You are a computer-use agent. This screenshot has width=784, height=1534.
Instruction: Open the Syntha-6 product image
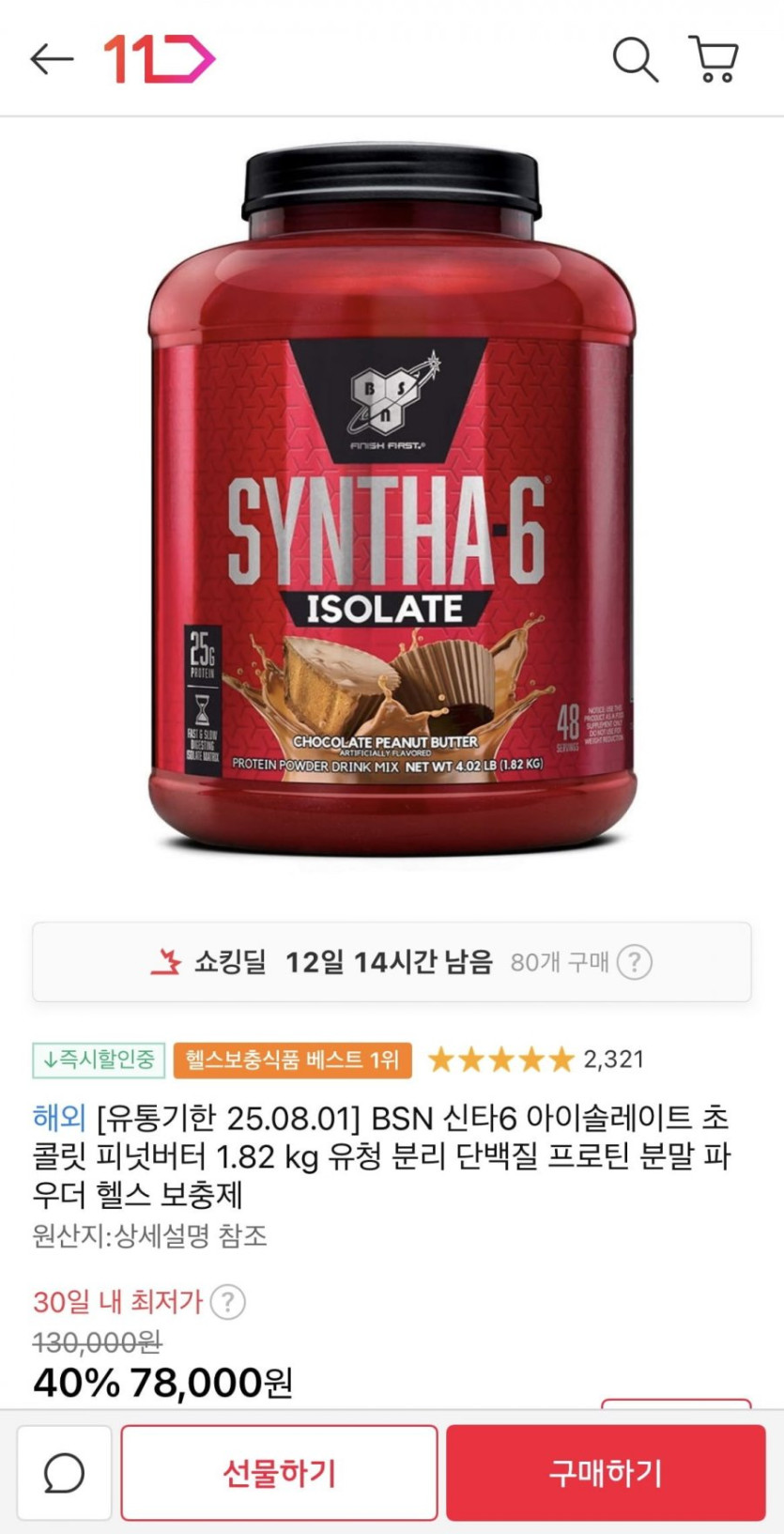pos(392,500)
